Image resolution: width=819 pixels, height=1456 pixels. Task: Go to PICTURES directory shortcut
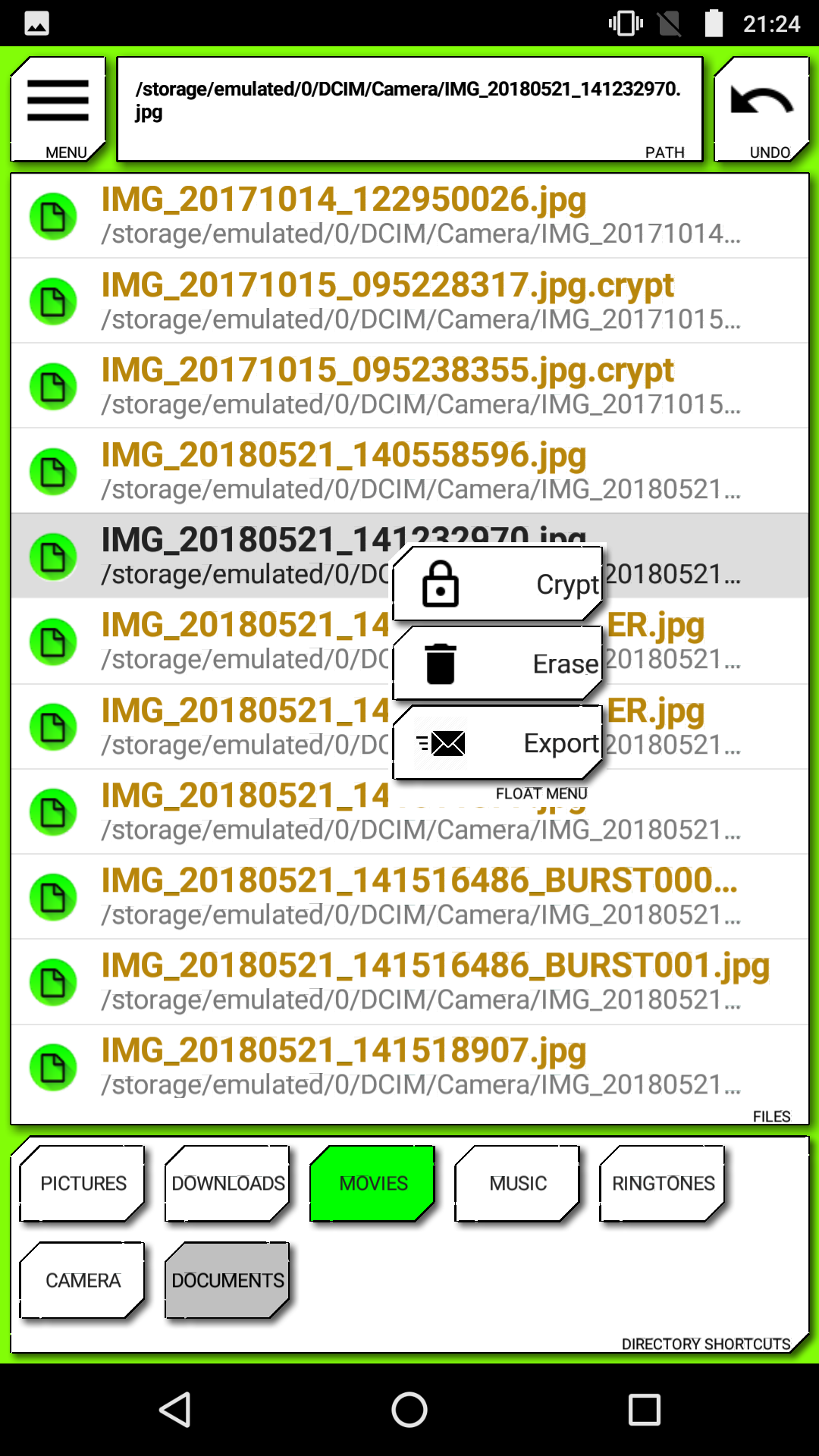click(83, 1183)
